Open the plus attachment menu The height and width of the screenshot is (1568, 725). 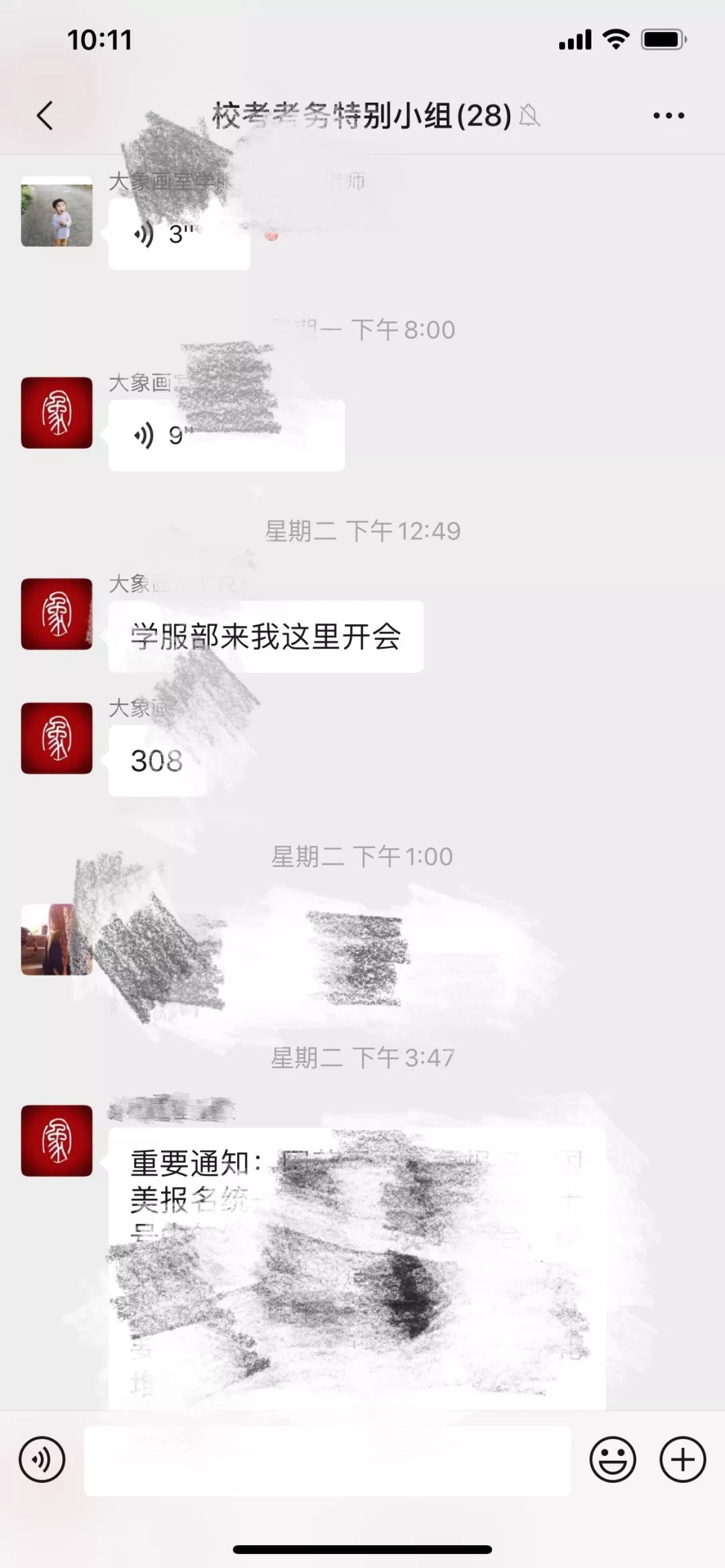pos(683,1459)
